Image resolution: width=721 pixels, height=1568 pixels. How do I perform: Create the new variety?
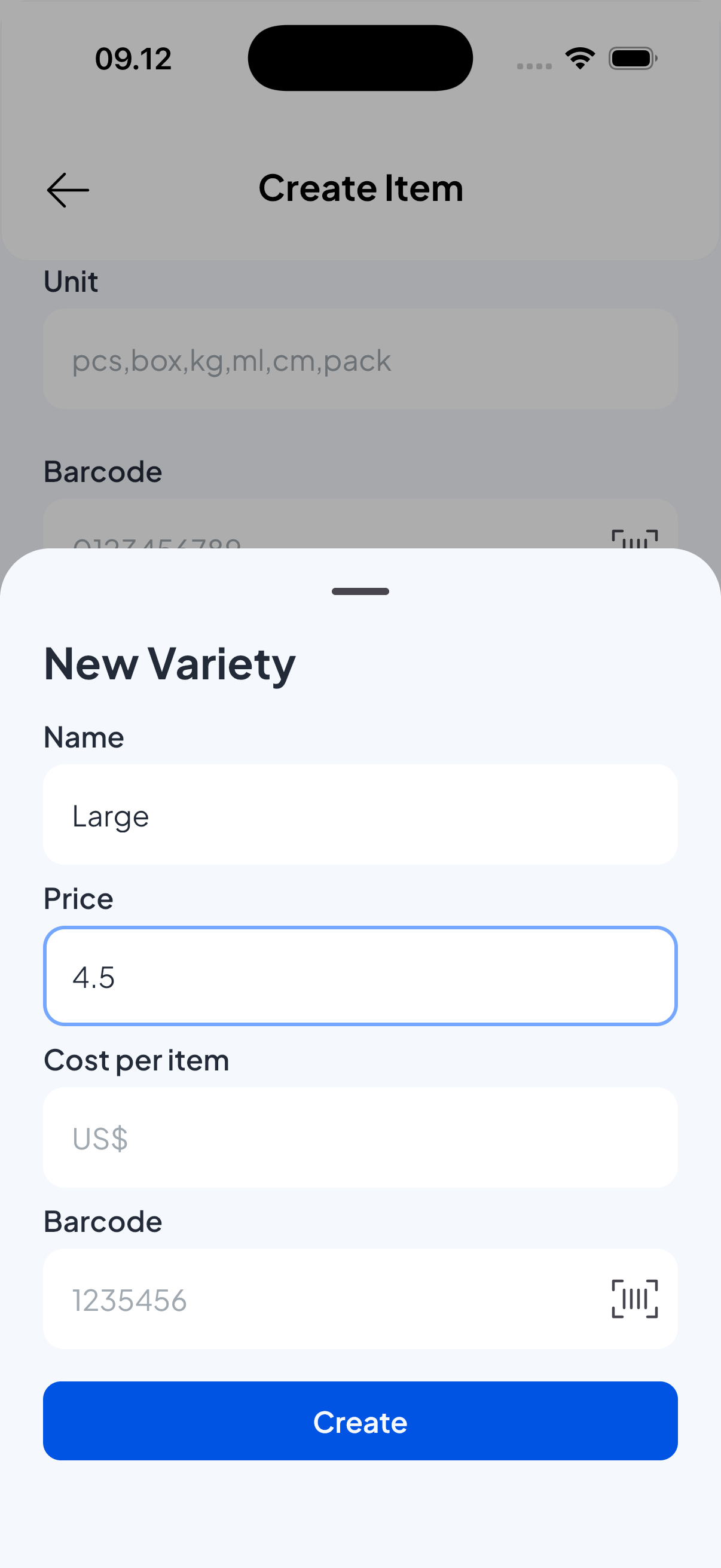(360, 1421)
